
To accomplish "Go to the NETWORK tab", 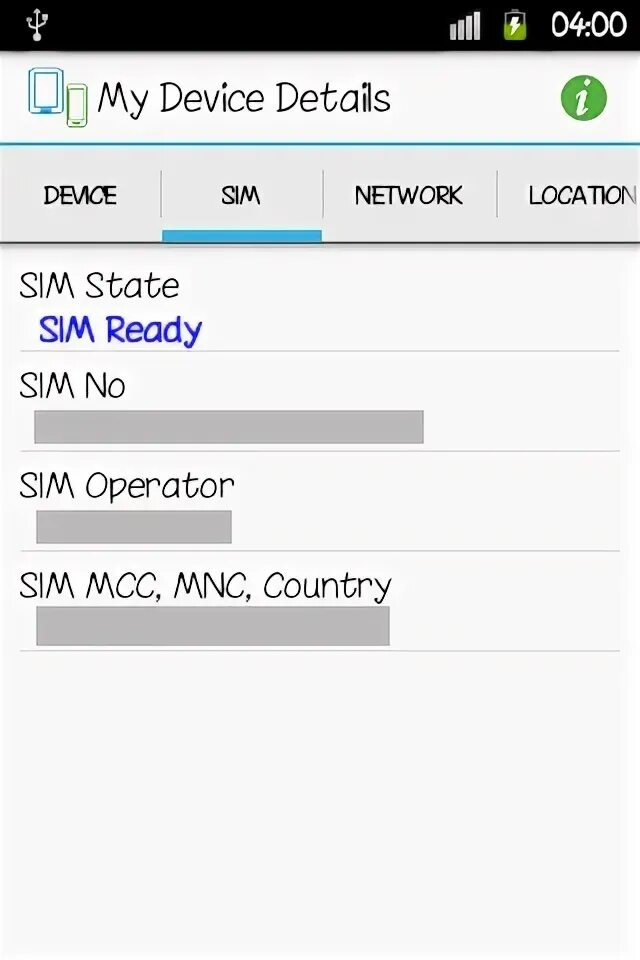I will pos(408,195).
